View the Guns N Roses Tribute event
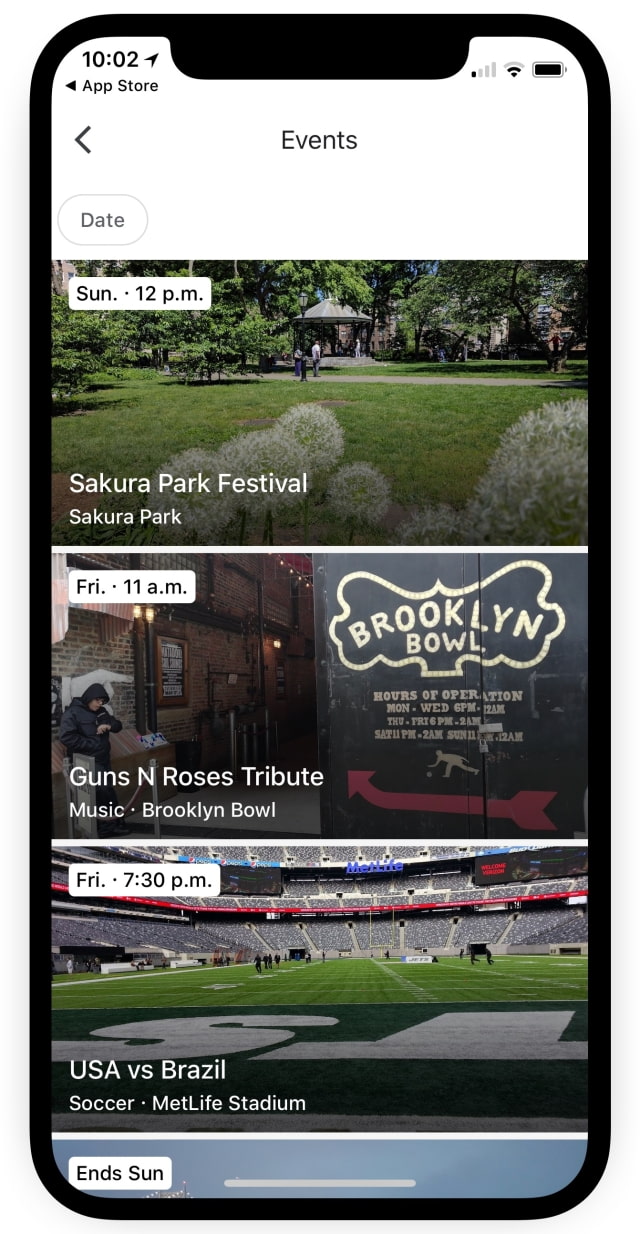 point(319,696)
